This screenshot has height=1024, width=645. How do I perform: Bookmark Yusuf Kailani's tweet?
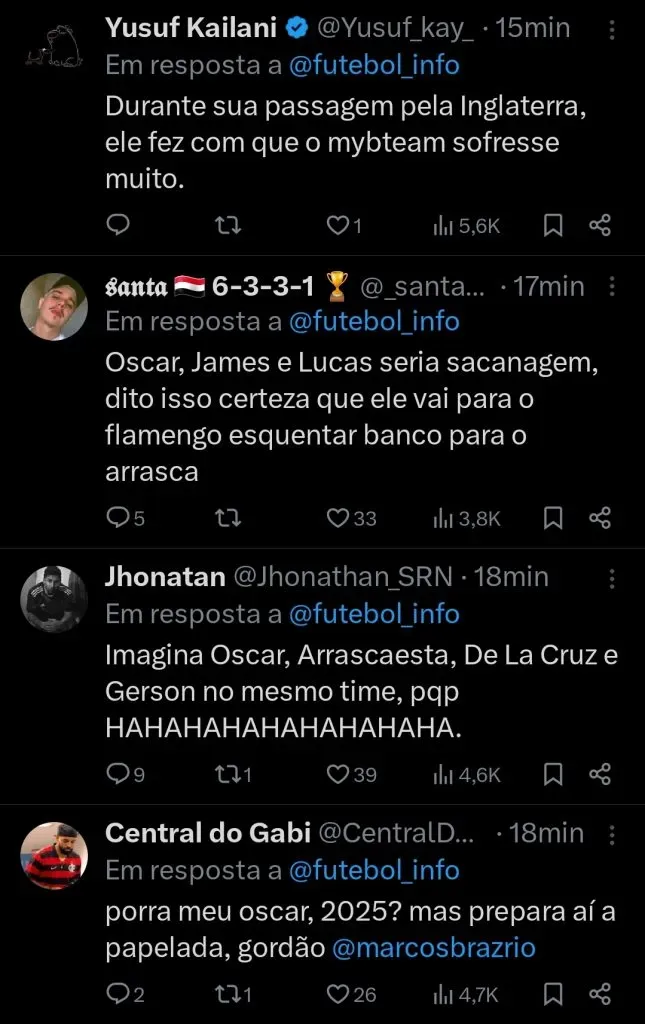click(552, 226)
